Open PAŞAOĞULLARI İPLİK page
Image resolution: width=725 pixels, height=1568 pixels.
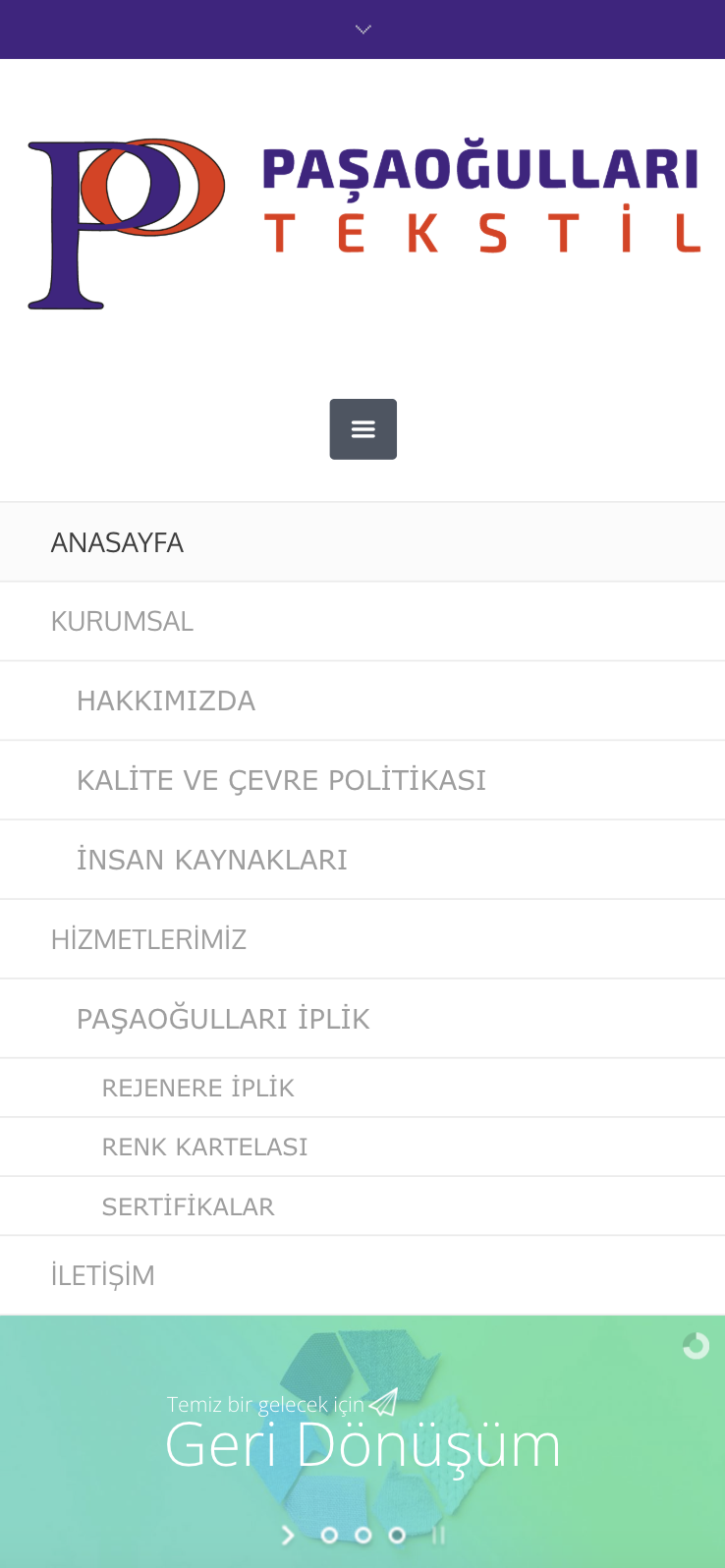click(223, 1019)
